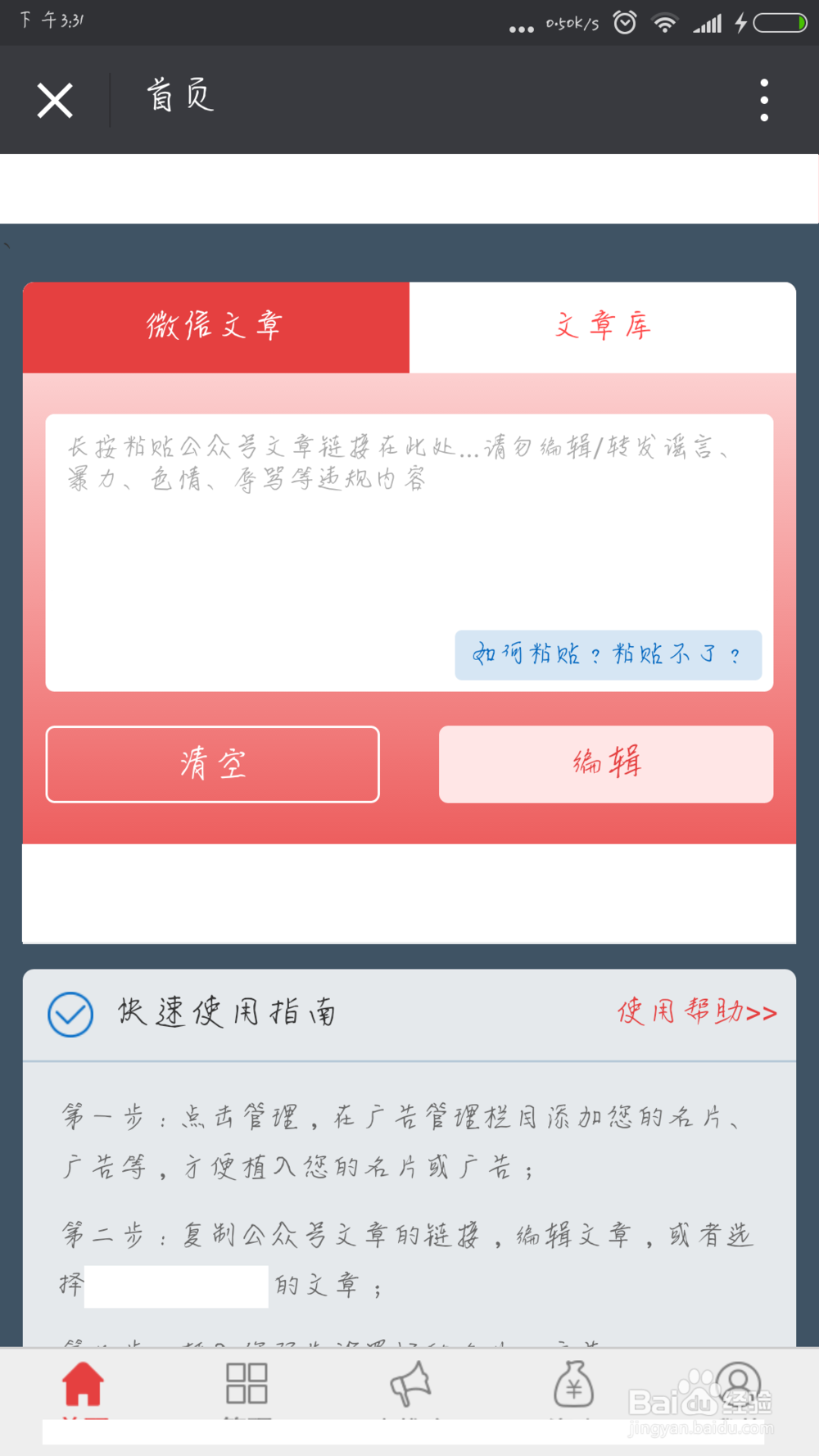
Task: Close the page with the X icon
Action: pyautogui.click(x=53, y=98)
